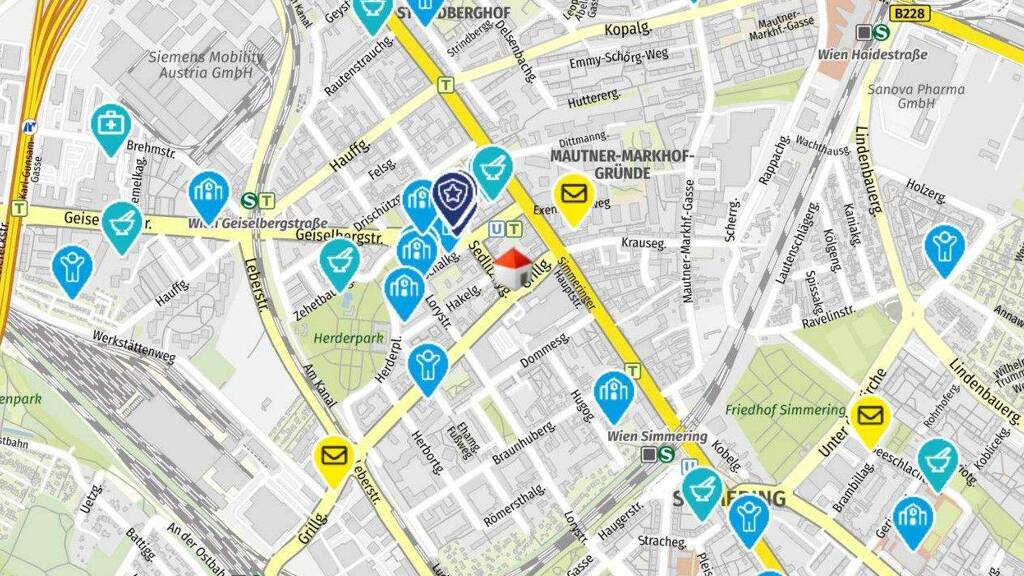This screenshot has height=576, width=1024.
Task: Open the mail marker at Grillg. and Leberstr.
Action: pyautogui.click(x=334, y=461)
